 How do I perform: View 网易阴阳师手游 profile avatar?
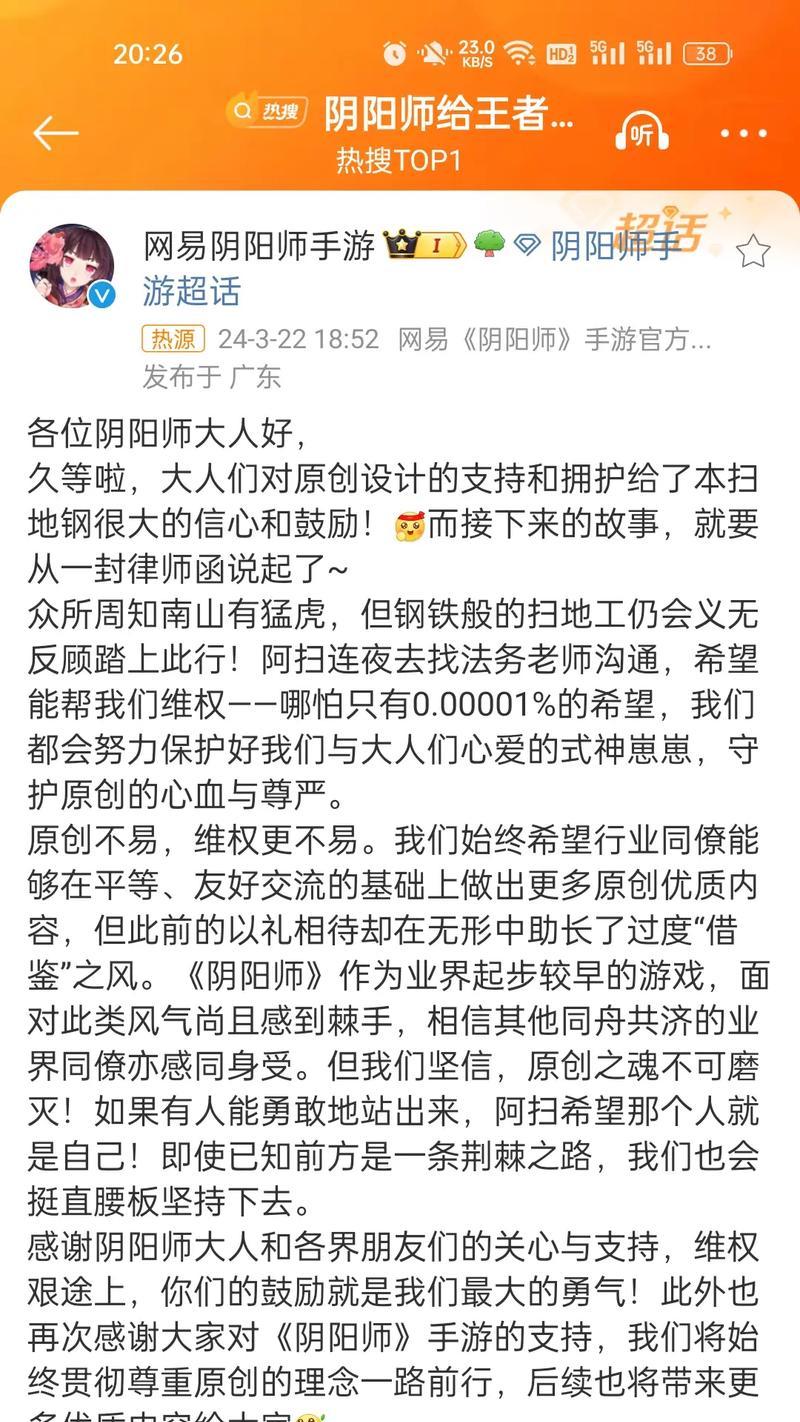click(71, 265)
